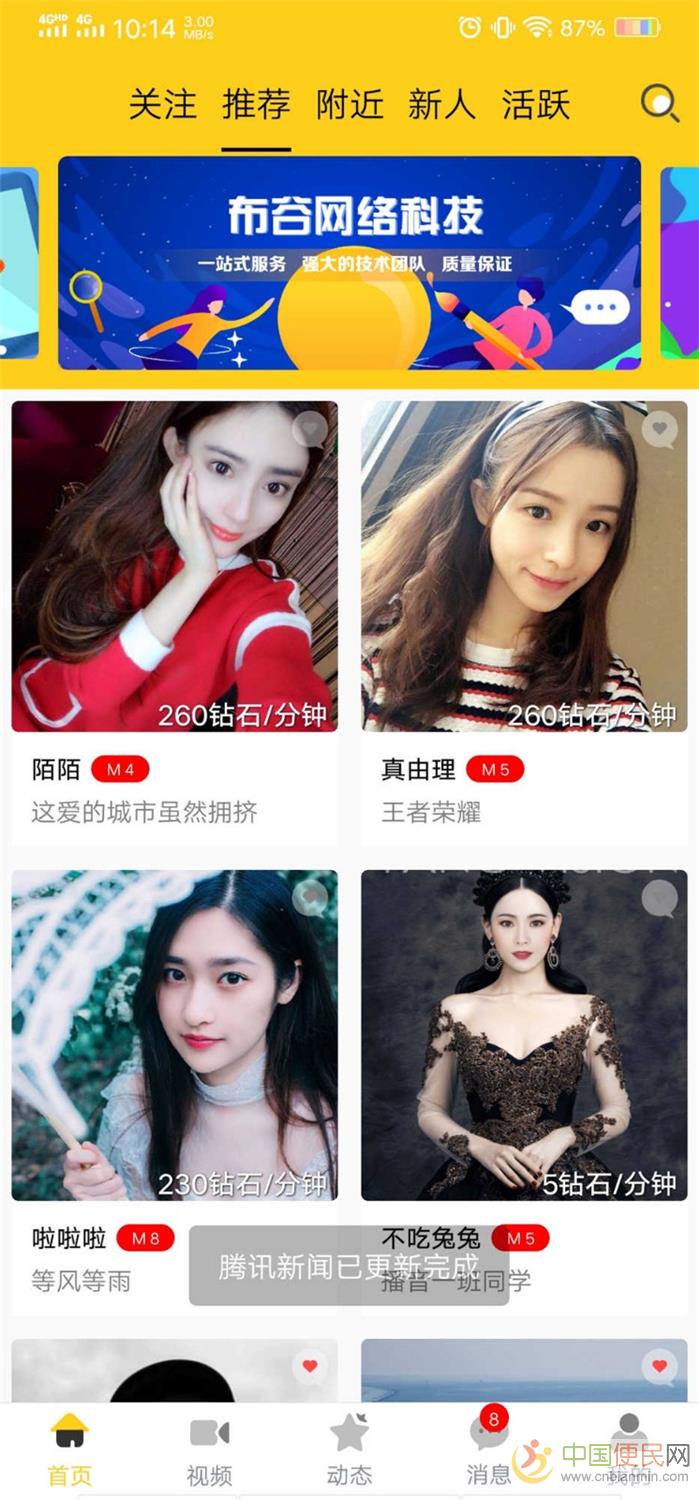Open the 新人 tab

coord(441,105)
